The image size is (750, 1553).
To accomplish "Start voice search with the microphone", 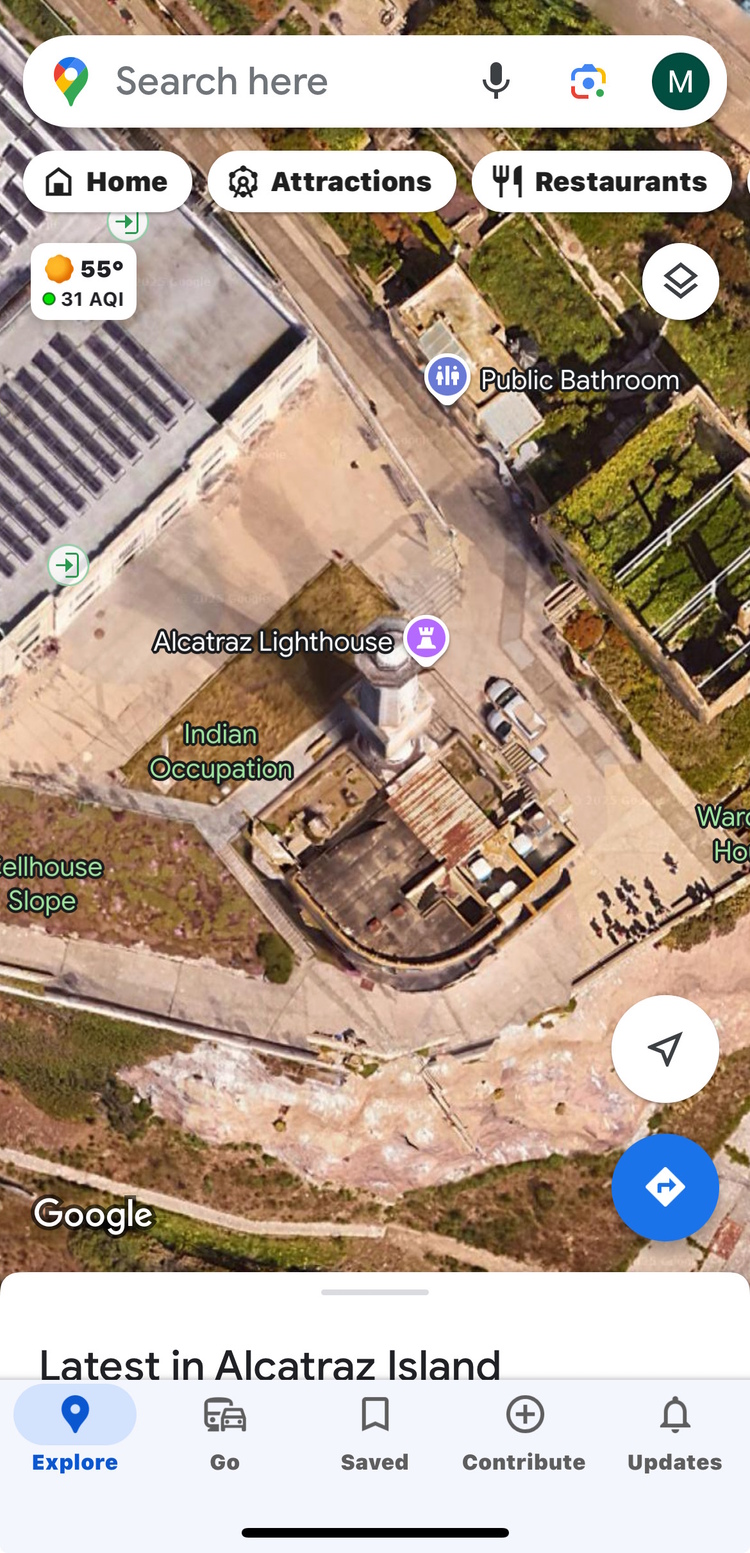I will (x=496, y=81).
